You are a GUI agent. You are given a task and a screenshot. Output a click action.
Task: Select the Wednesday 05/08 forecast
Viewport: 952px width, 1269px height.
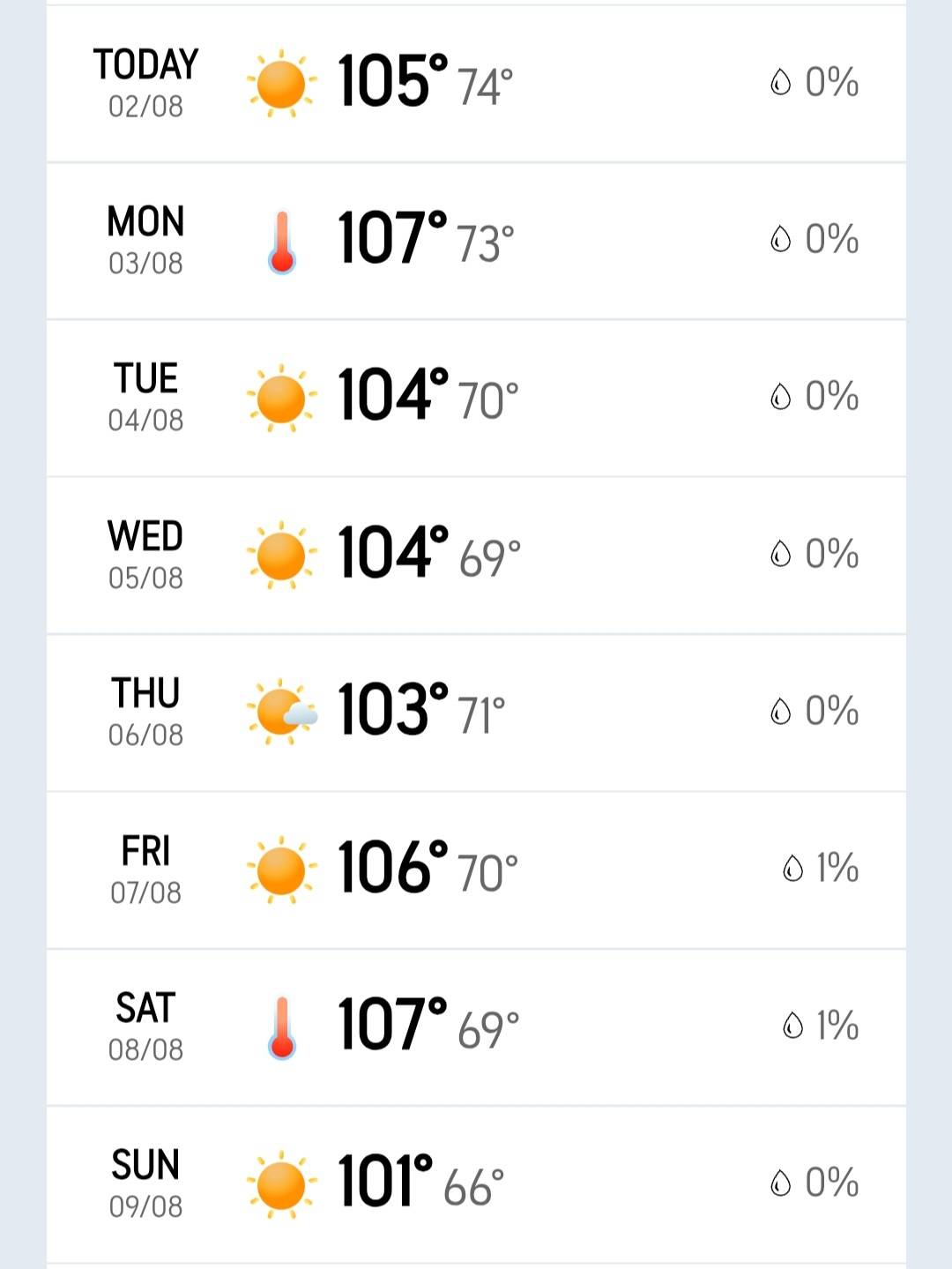(476, 556)
